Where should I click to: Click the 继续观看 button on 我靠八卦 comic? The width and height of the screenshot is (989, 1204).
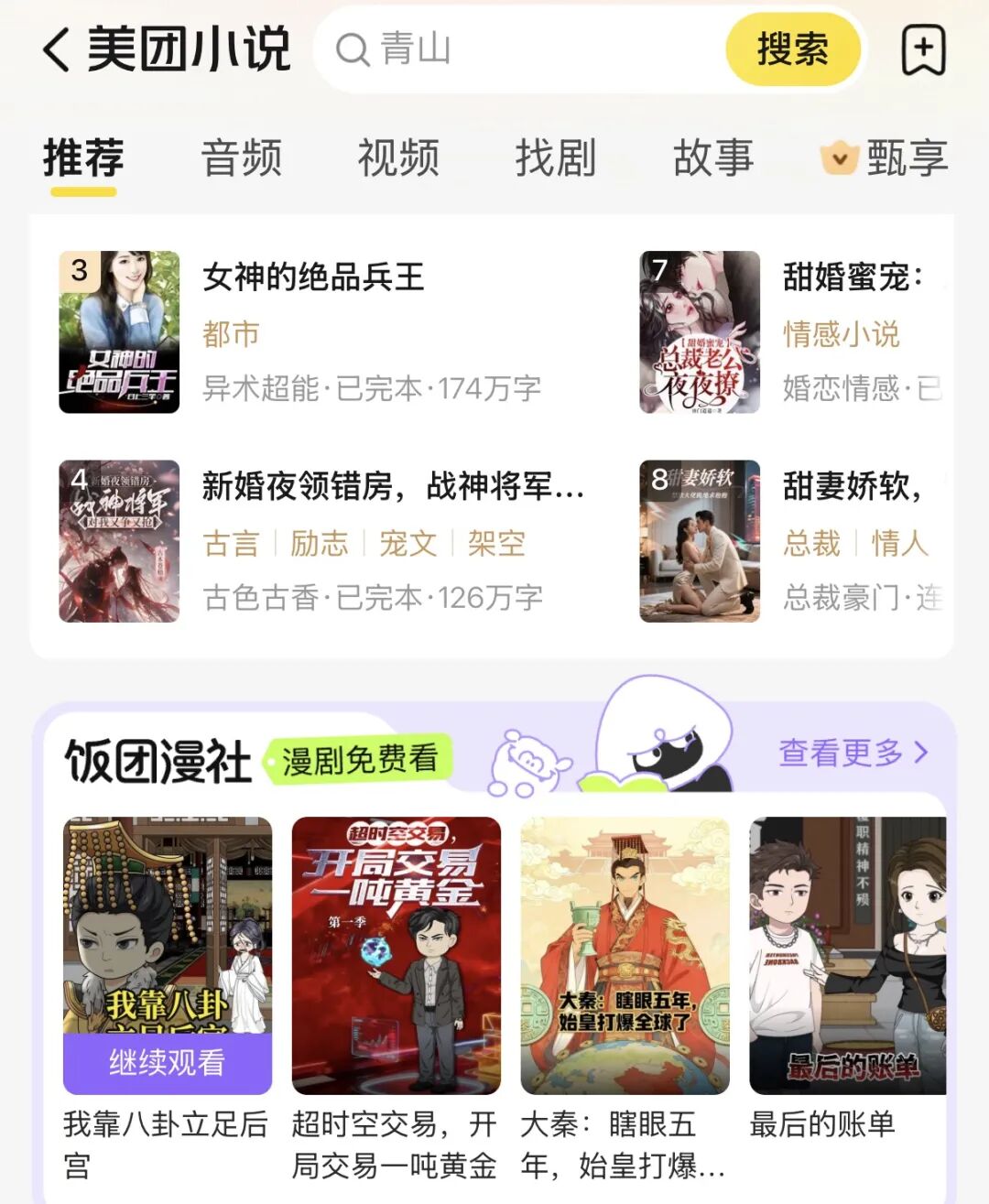coord(167,1063)
